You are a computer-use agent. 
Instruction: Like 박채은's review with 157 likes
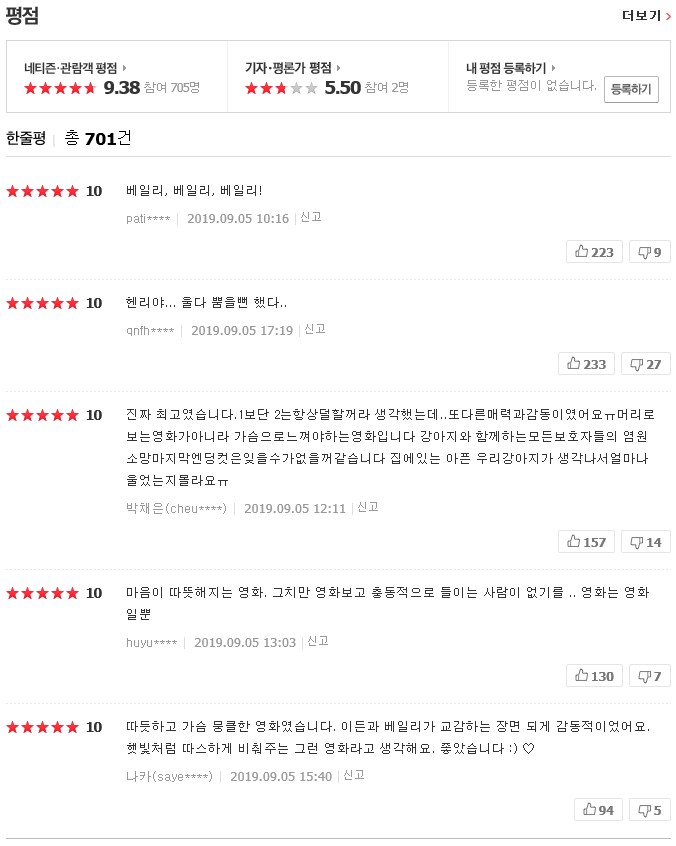coord(586,542)
